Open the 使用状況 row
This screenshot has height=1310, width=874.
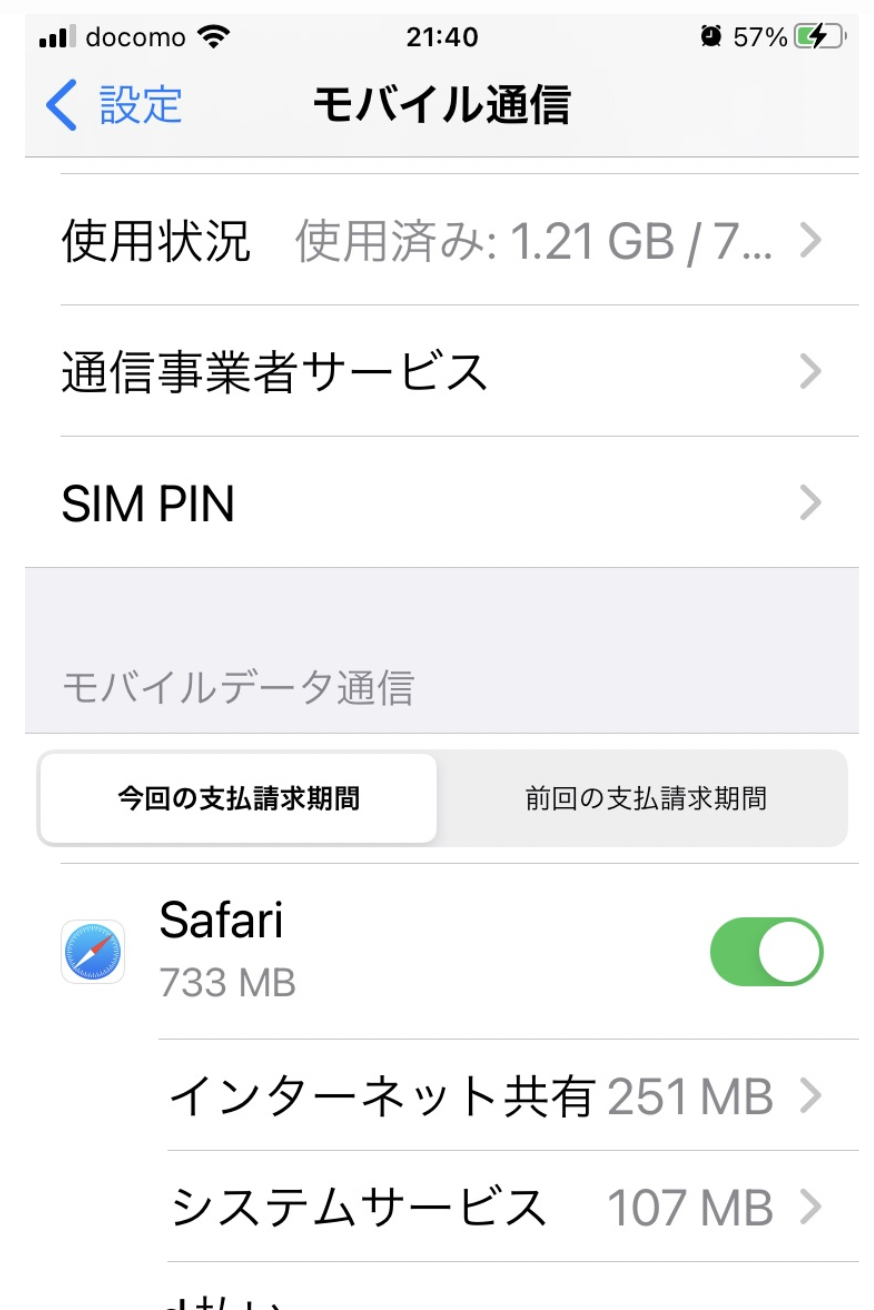(x=440, y=241)
